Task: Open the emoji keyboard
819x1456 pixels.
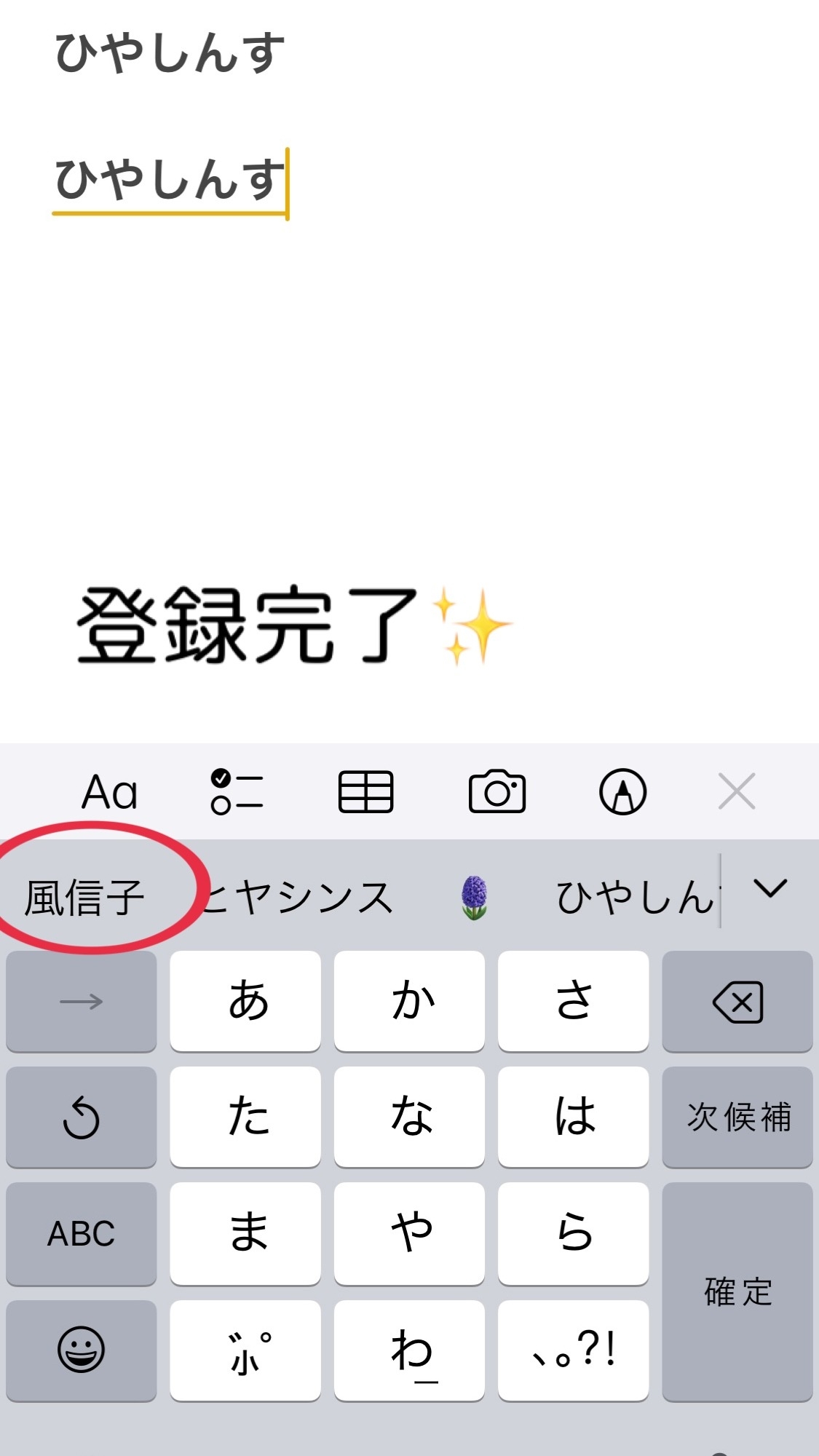Action: pos(81,1350)
